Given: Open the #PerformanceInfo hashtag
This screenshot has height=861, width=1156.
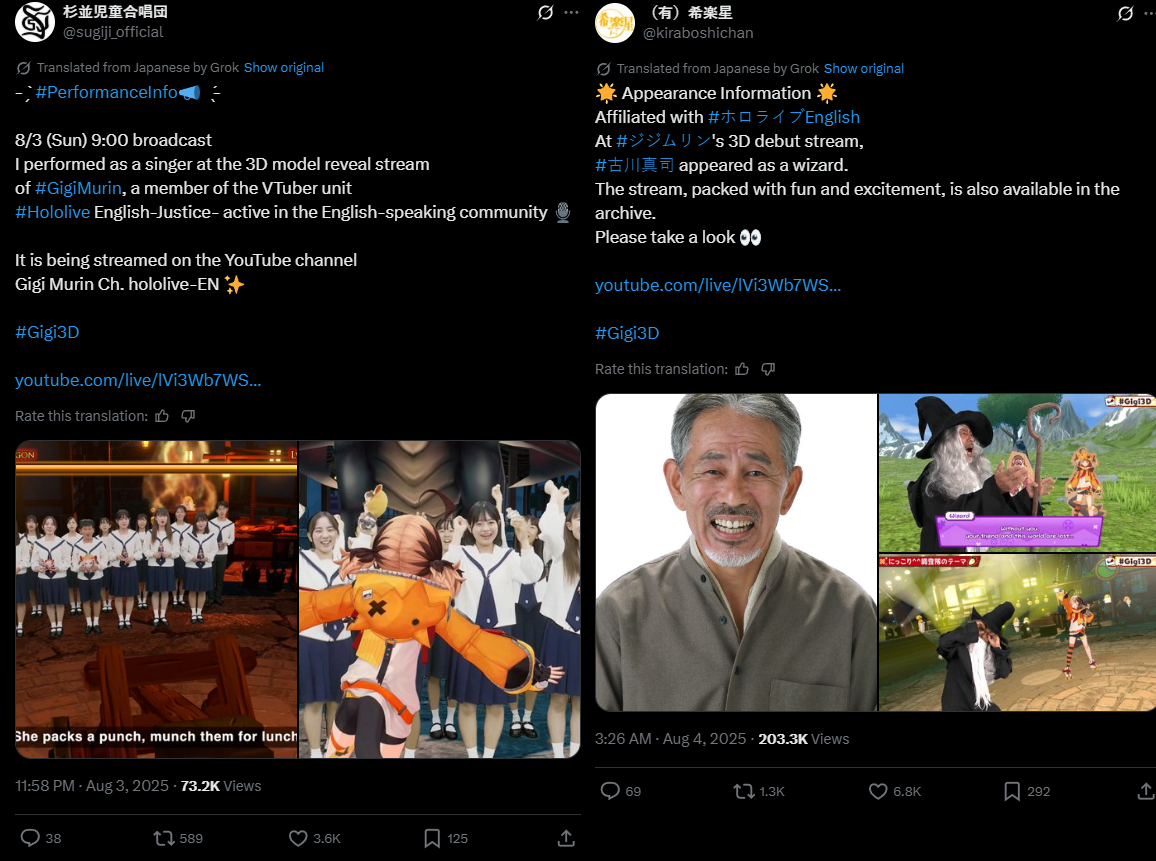Looking at the screenshot, I should coord(106,93).
